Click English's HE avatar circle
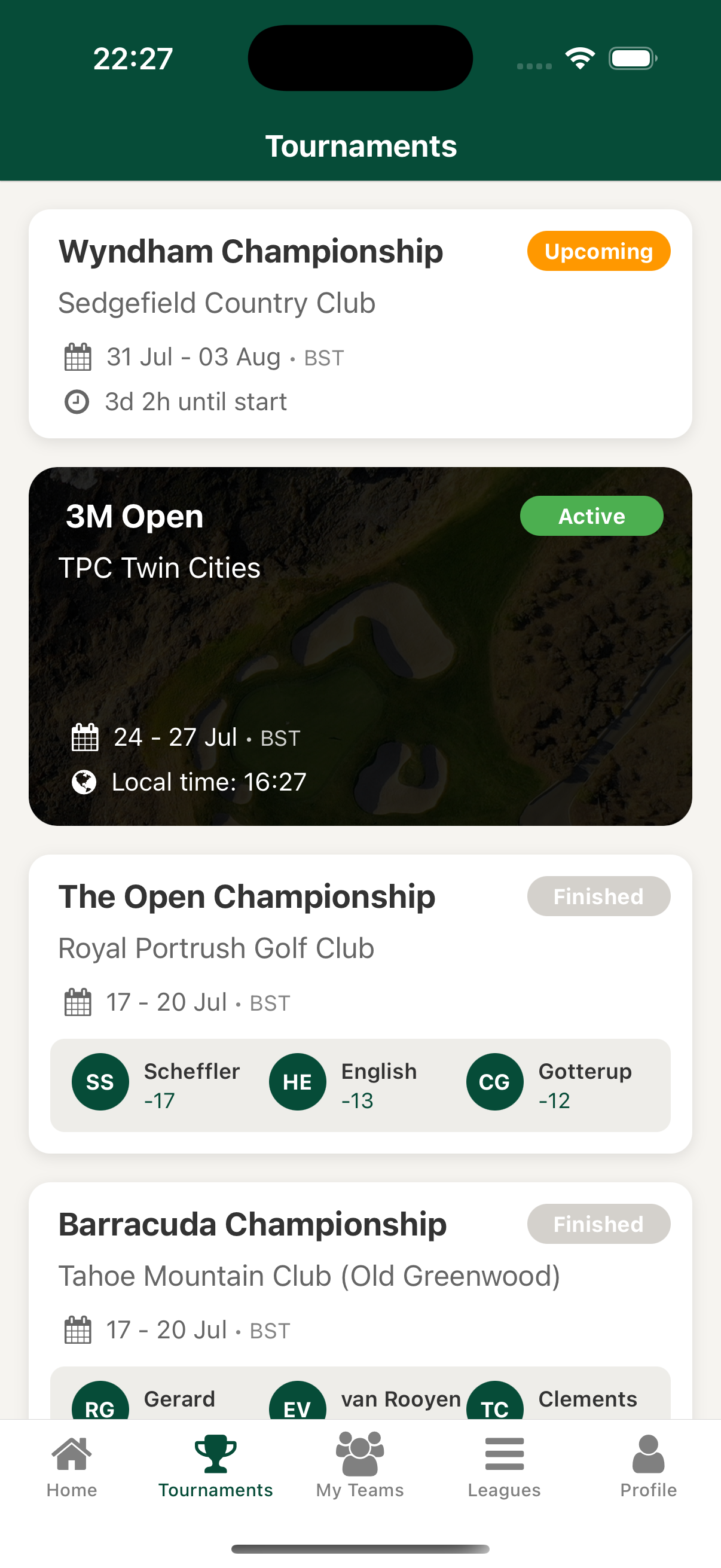Viewport: 721px width, 1568px height. tap(298, 1082)
